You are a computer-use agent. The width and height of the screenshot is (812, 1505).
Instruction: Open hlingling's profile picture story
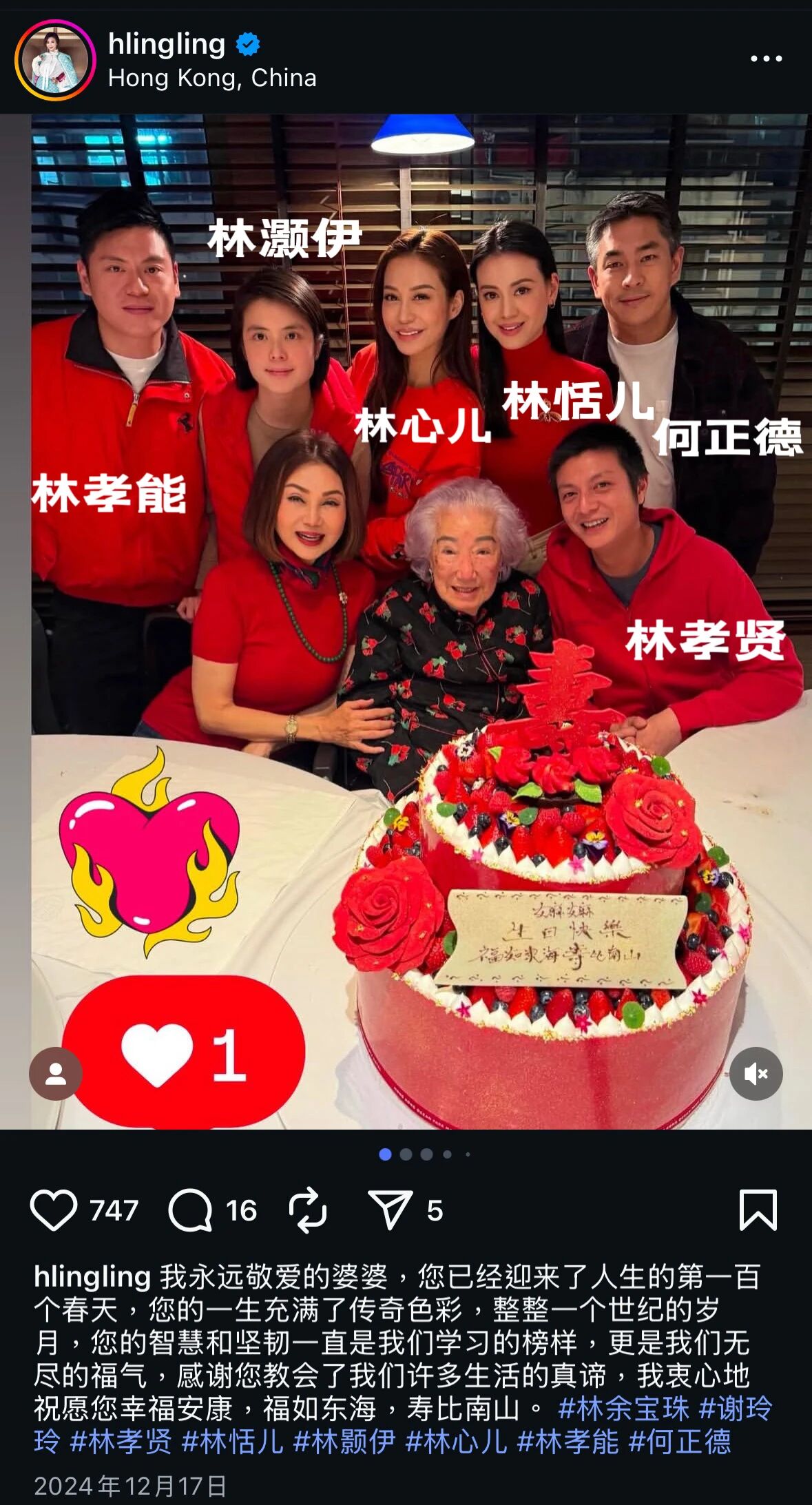pos(55,61)
